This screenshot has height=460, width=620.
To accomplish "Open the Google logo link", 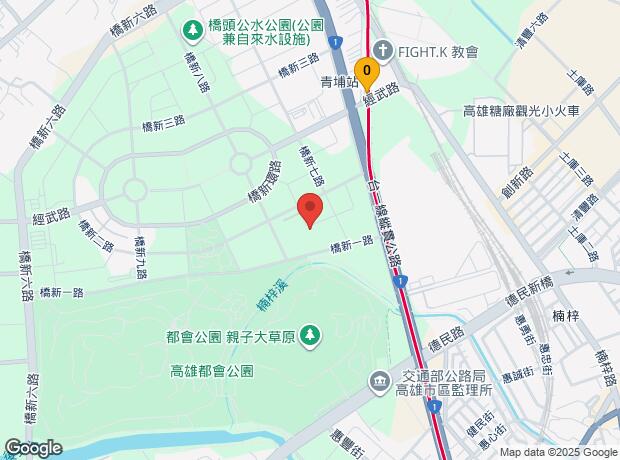I will [x=33, y=447].
